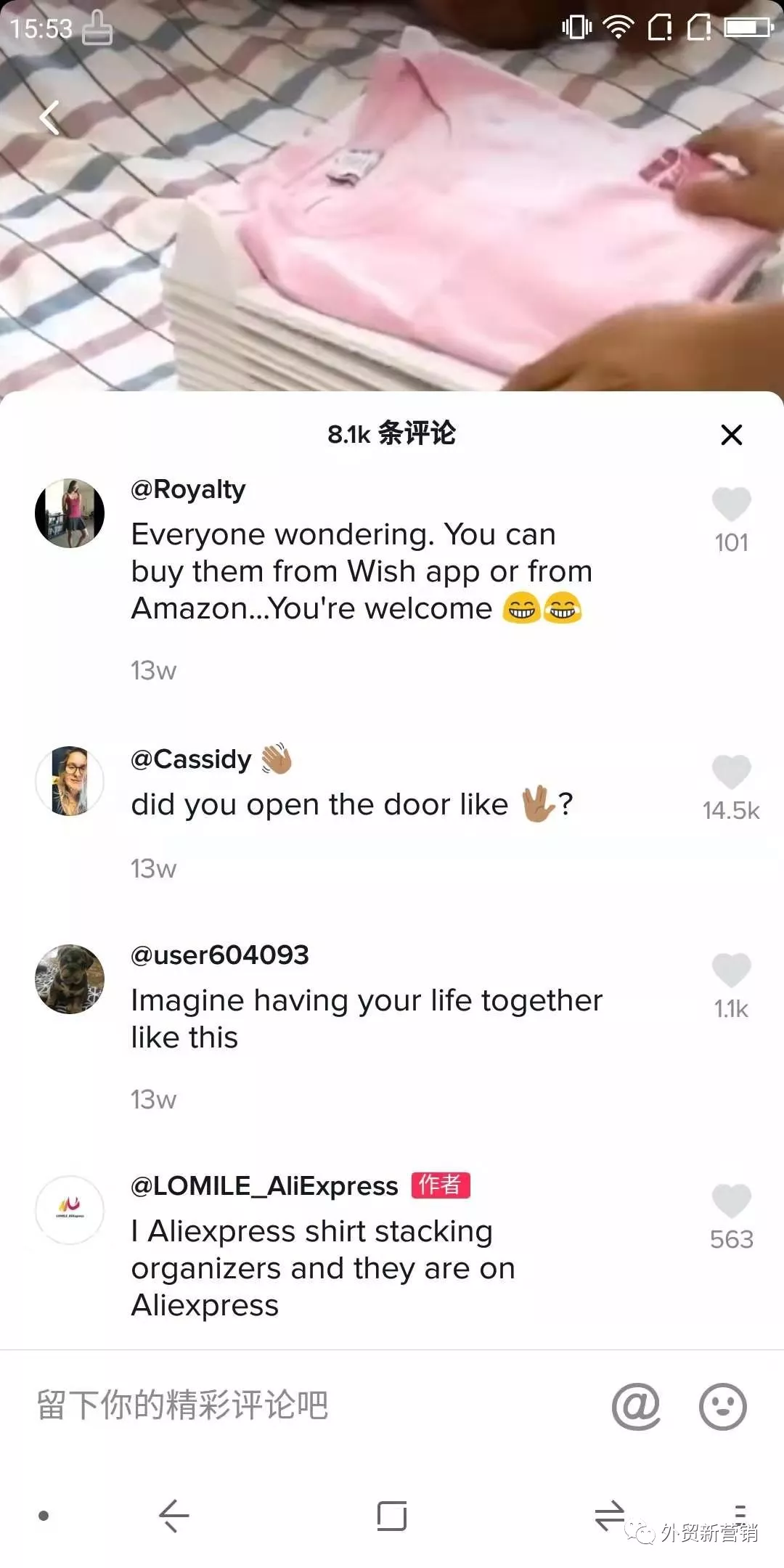Screen dimensions: 784x1568
Task: Tap the system home square button
Action: (392, 1516)
